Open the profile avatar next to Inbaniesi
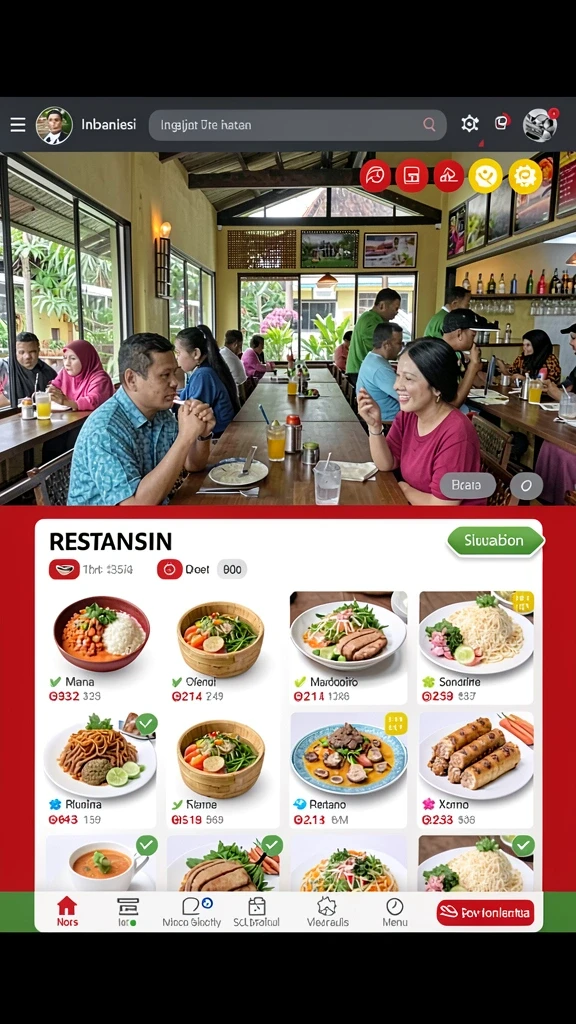Screen dimensions: 576x1024 (x=54, y=125)
